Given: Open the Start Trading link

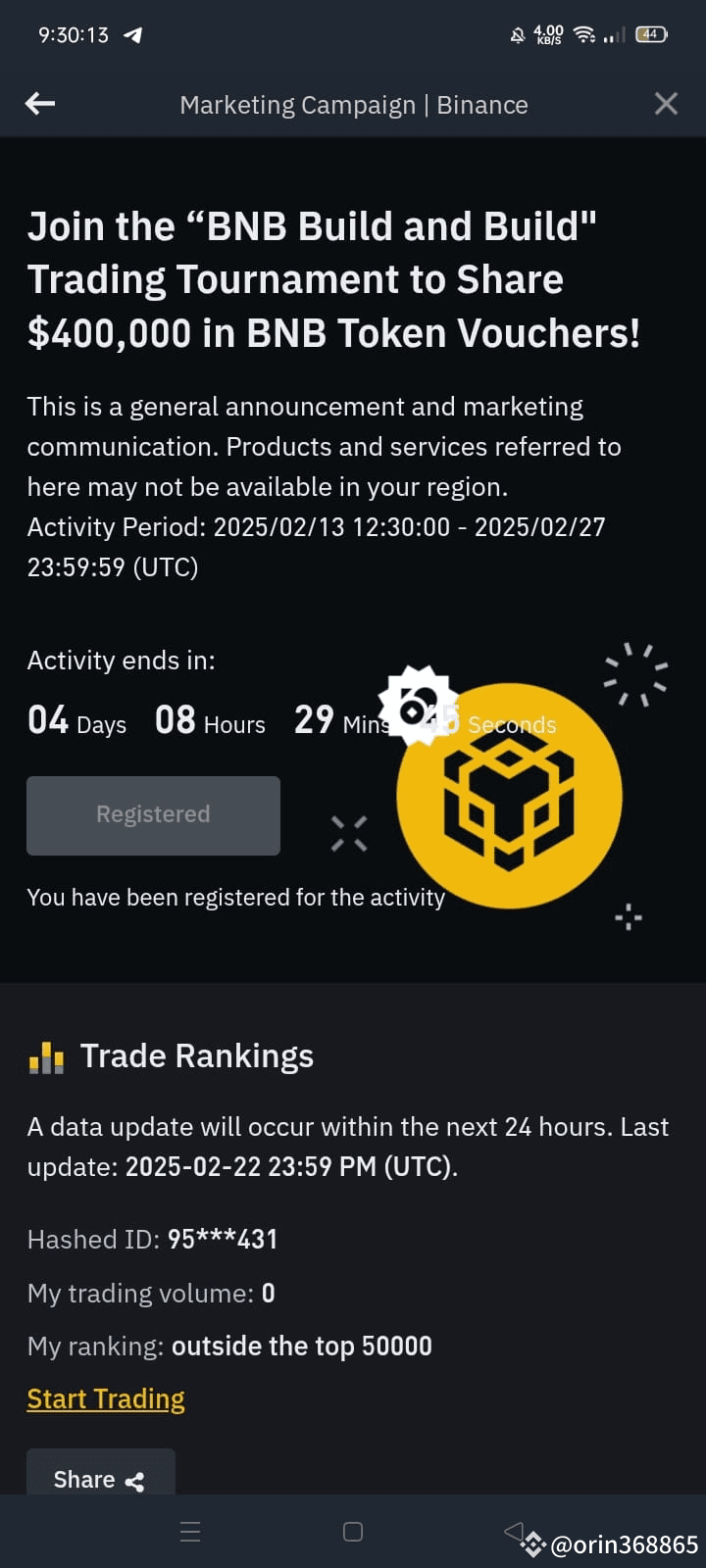Looking at the screenshot, I should 105,1398.
